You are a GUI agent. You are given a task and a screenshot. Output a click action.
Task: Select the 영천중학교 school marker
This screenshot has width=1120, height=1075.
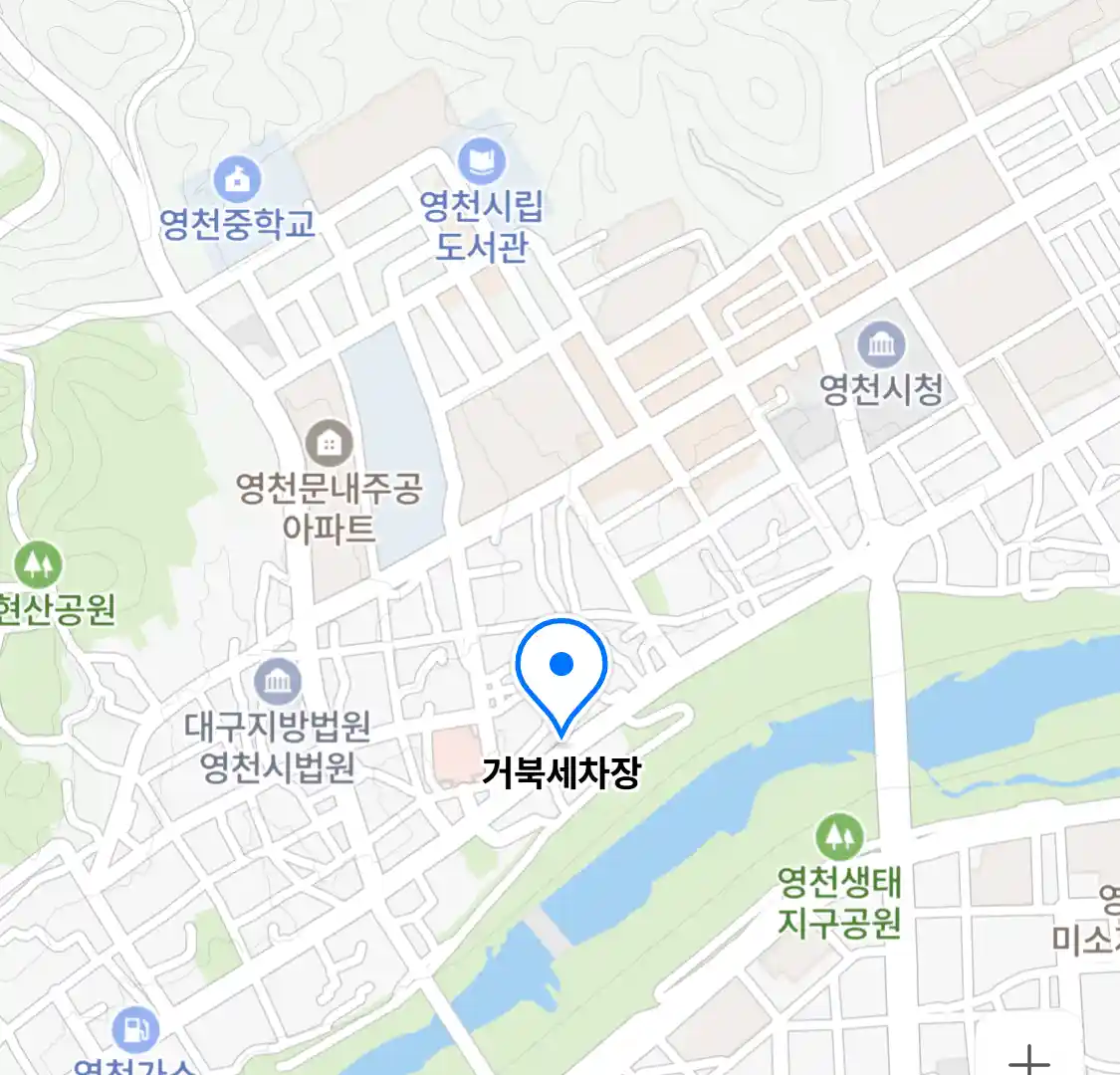pos(237,181)
